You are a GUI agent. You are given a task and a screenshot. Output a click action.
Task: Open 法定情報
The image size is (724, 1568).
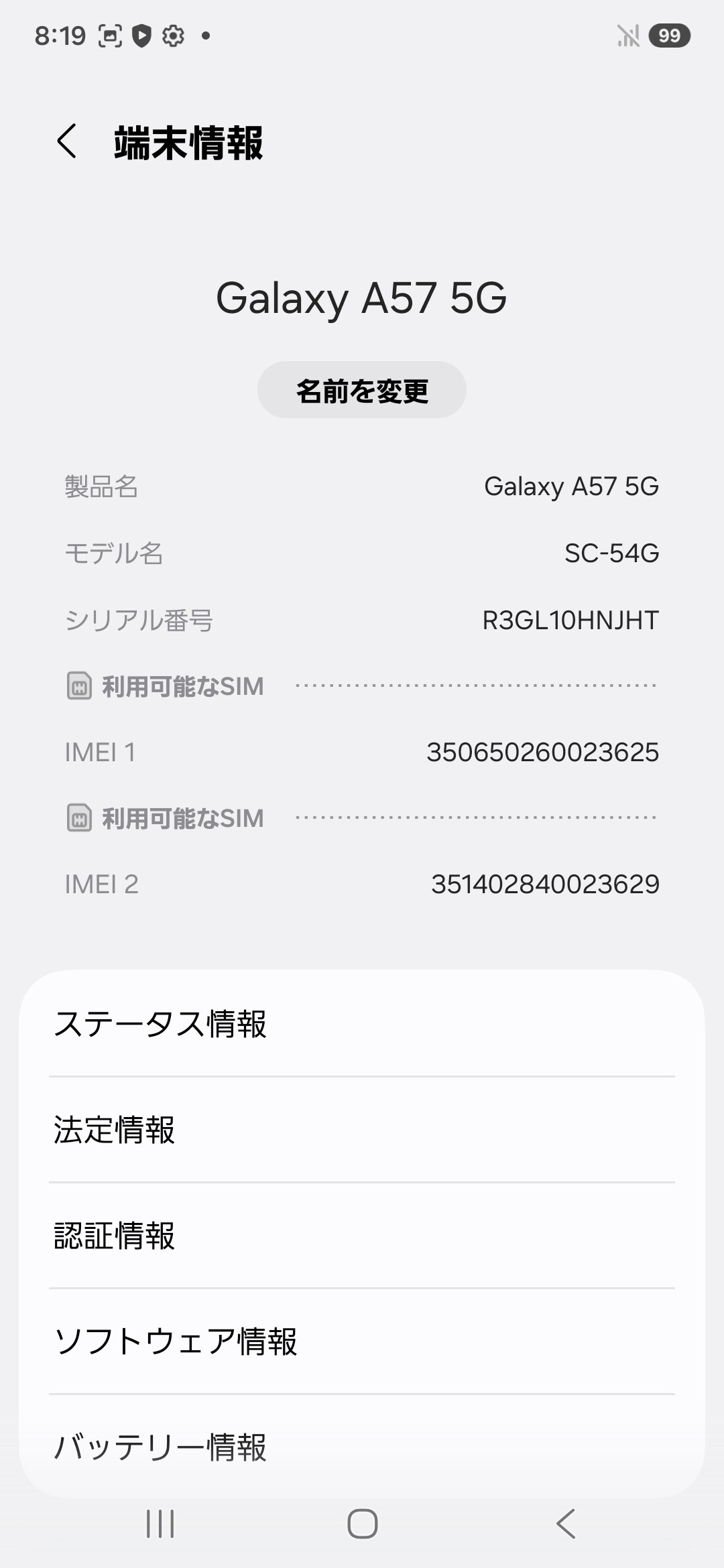point(362,1130)
